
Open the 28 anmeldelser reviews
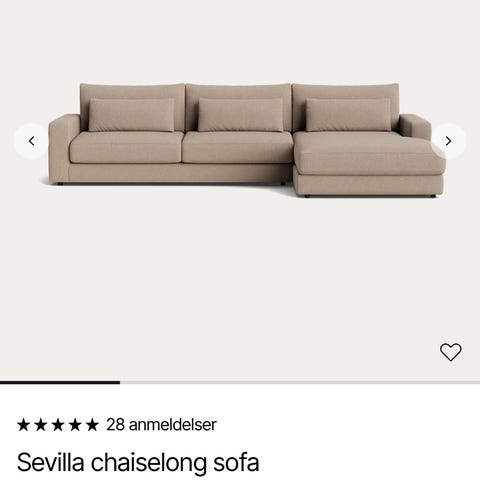click(161, 425)
